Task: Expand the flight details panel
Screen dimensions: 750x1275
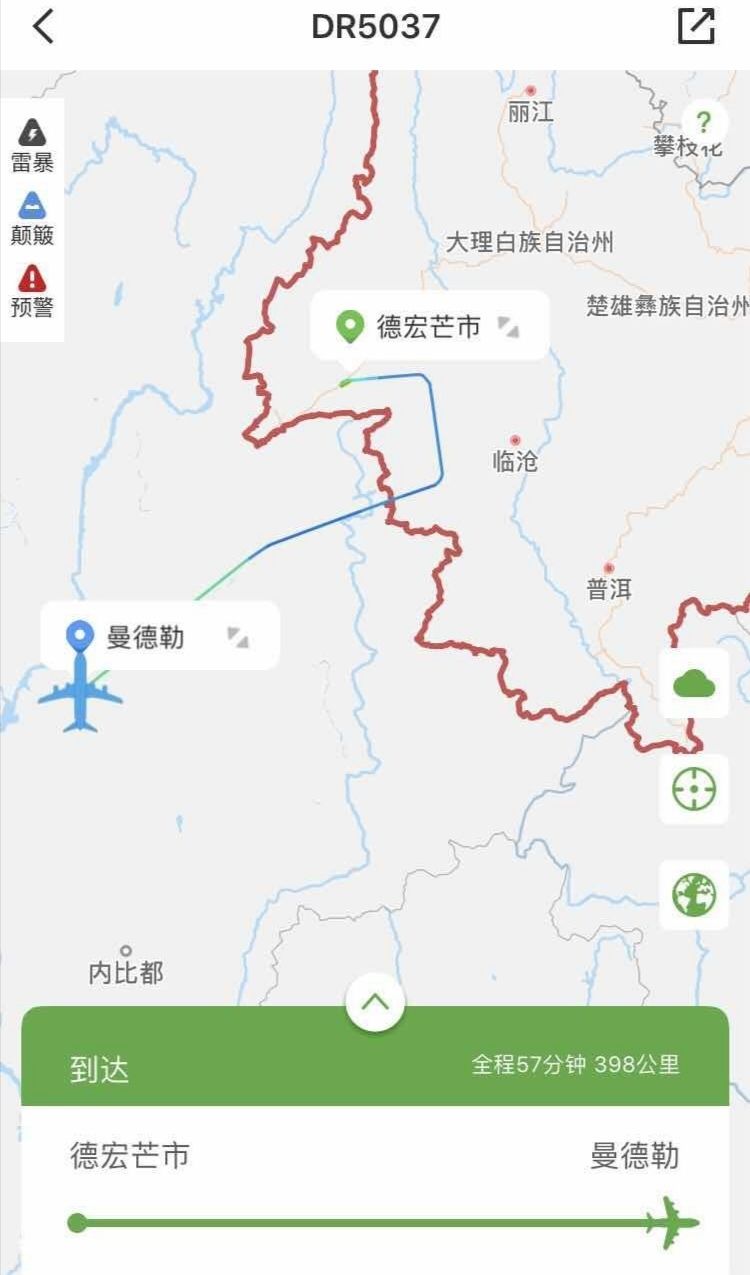Action: [x=375, y=1002]
